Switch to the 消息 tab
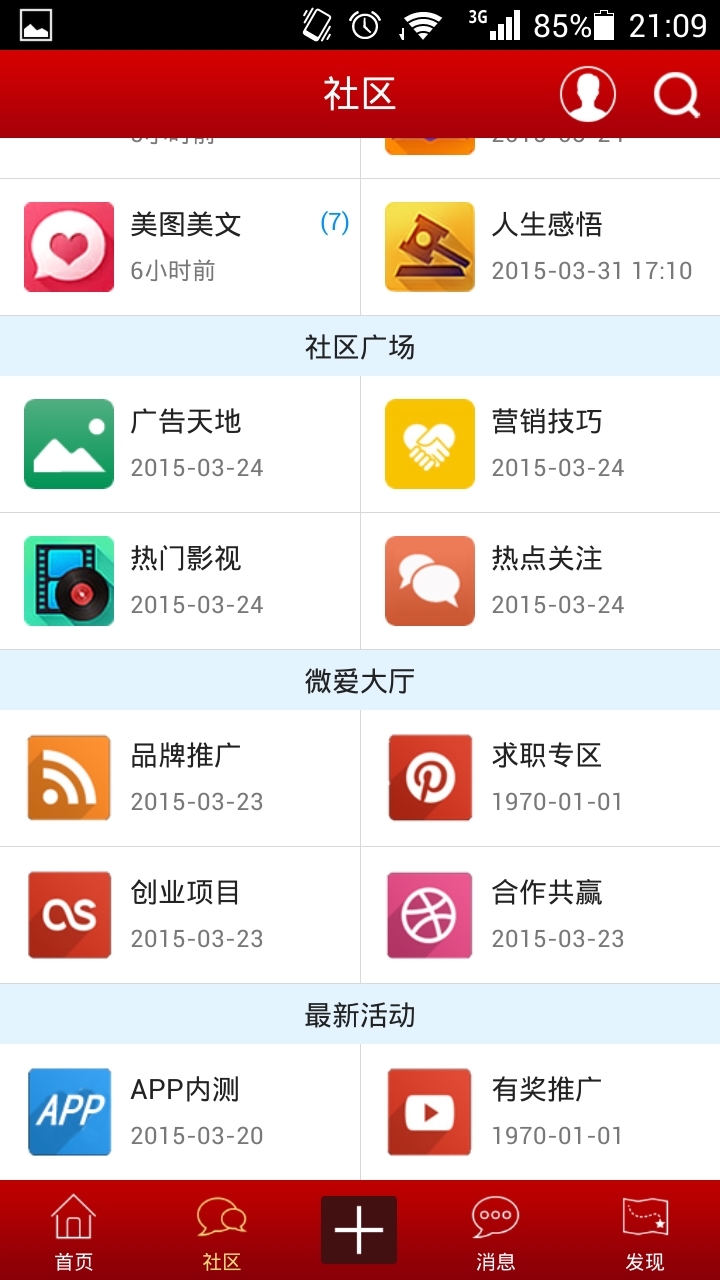Screen dimensions: 720x1280 coord(495,1232)
